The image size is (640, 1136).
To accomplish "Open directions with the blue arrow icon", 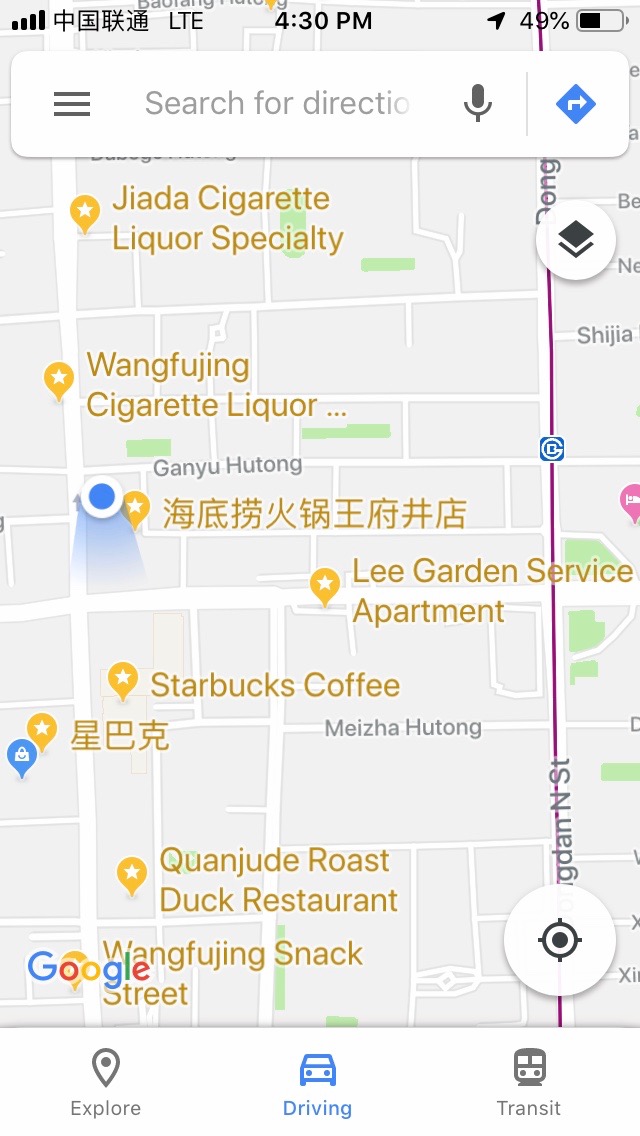I will coord(575,104).
